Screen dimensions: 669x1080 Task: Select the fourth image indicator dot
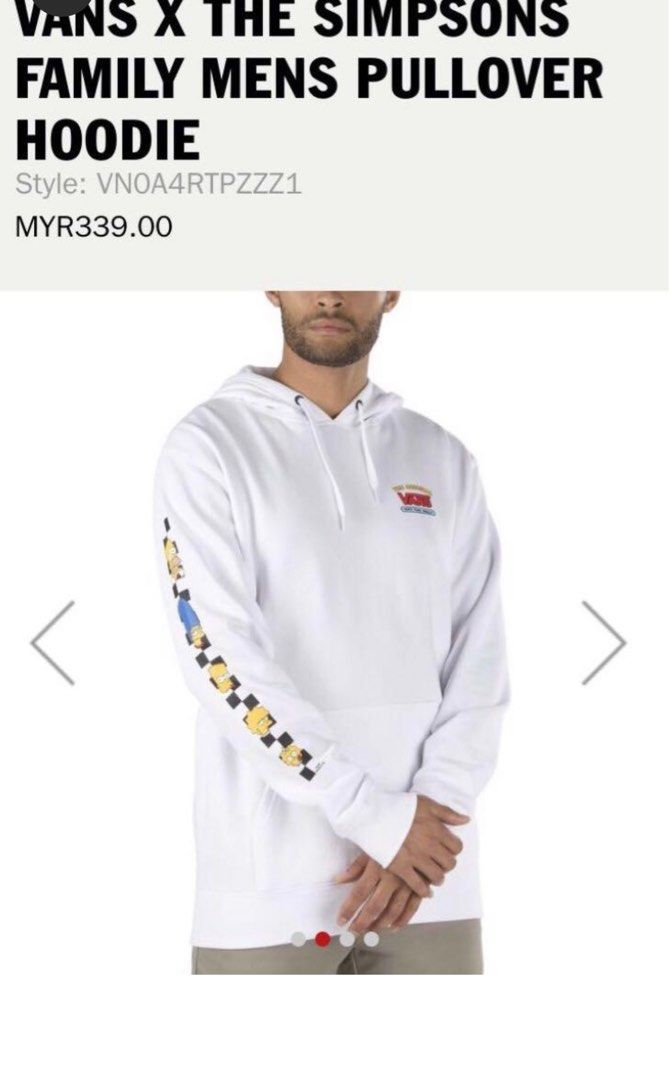point(371,939)
